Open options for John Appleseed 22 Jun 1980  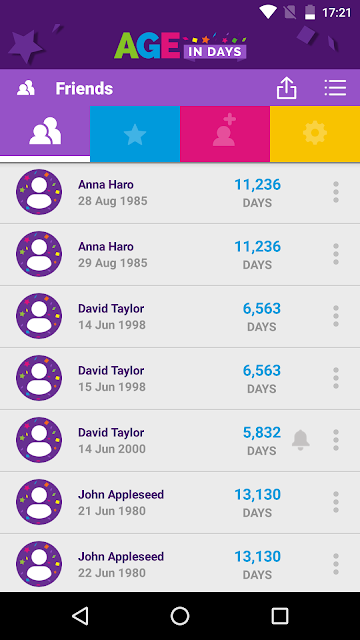(336, 564)
